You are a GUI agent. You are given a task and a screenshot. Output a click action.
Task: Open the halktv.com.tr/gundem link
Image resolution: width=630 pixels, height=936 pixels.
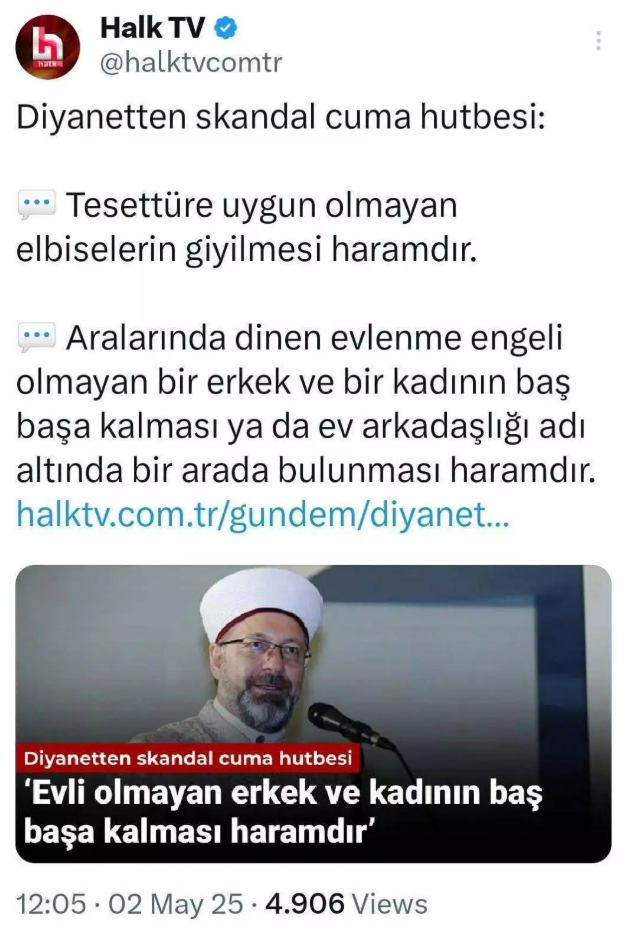pos(264,514)
